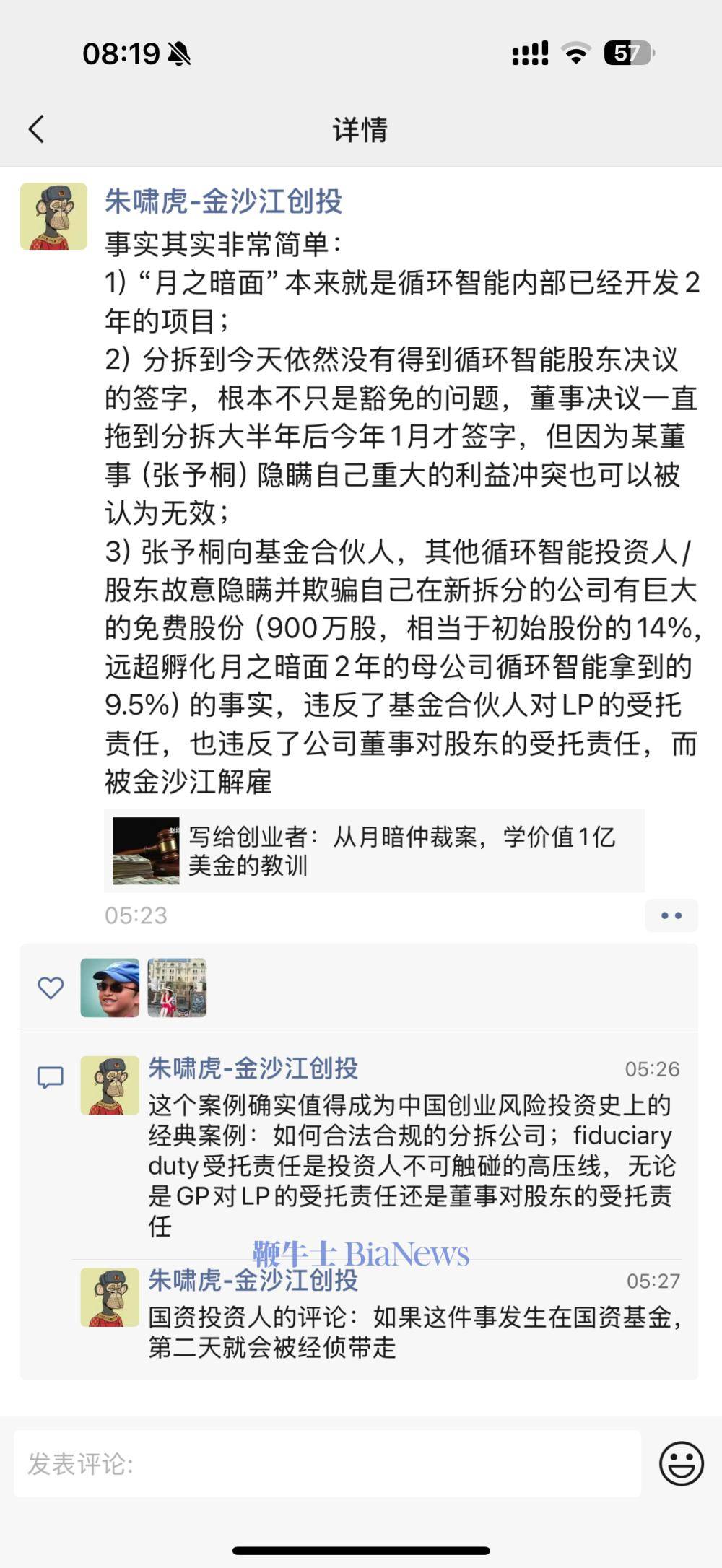
Task: Focus the 发表评论 comment field
Action: 327,1464
